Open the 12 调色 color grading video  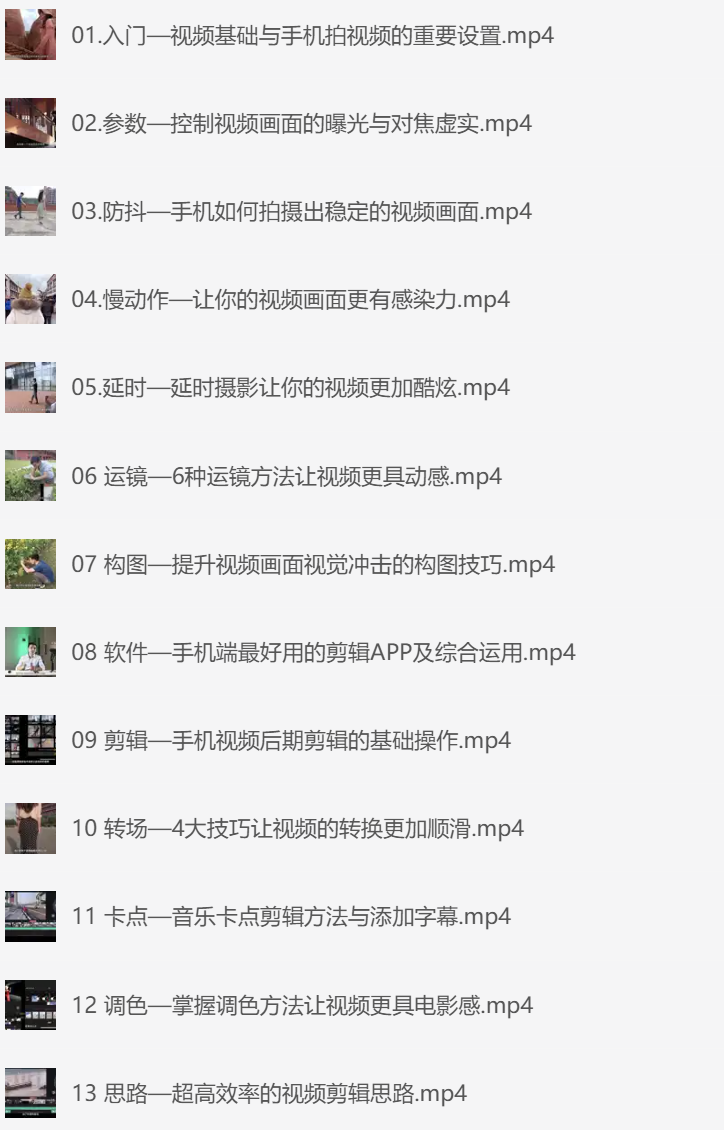point(301,1004)
